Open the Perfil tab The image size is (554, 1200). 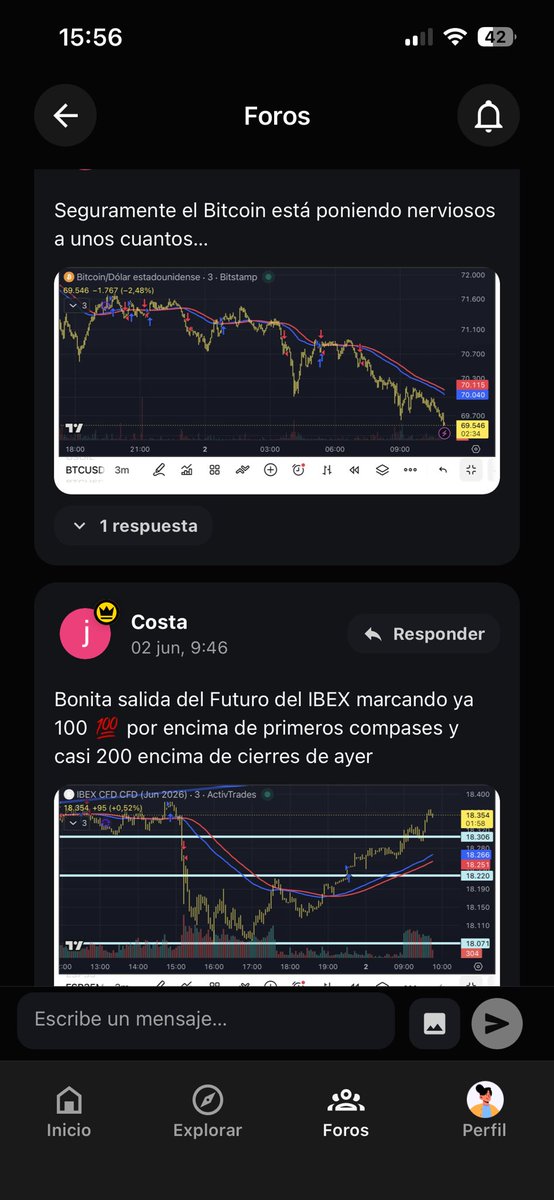(484, 1112)
